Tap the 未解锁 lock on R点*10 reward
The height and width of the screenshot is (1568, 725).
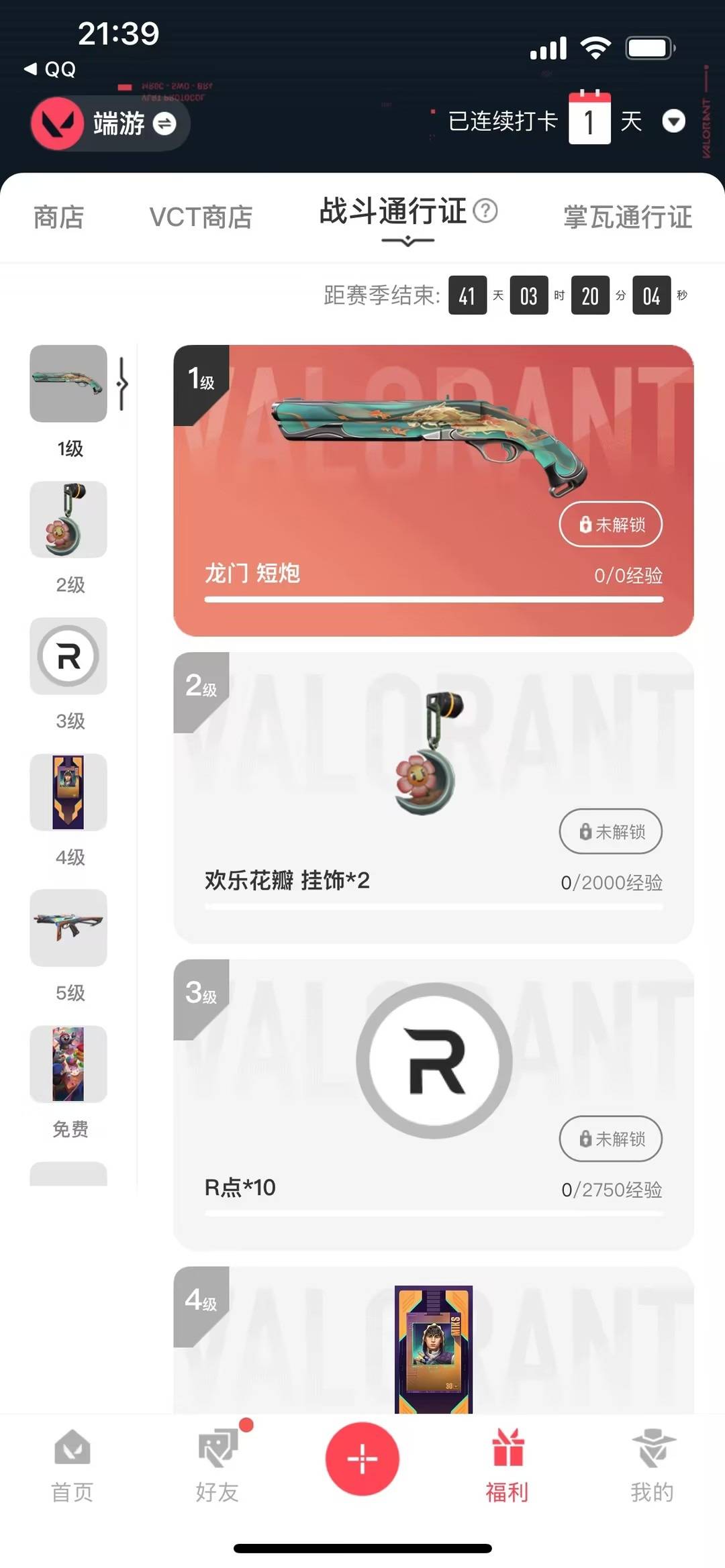tap(610, 1139)
